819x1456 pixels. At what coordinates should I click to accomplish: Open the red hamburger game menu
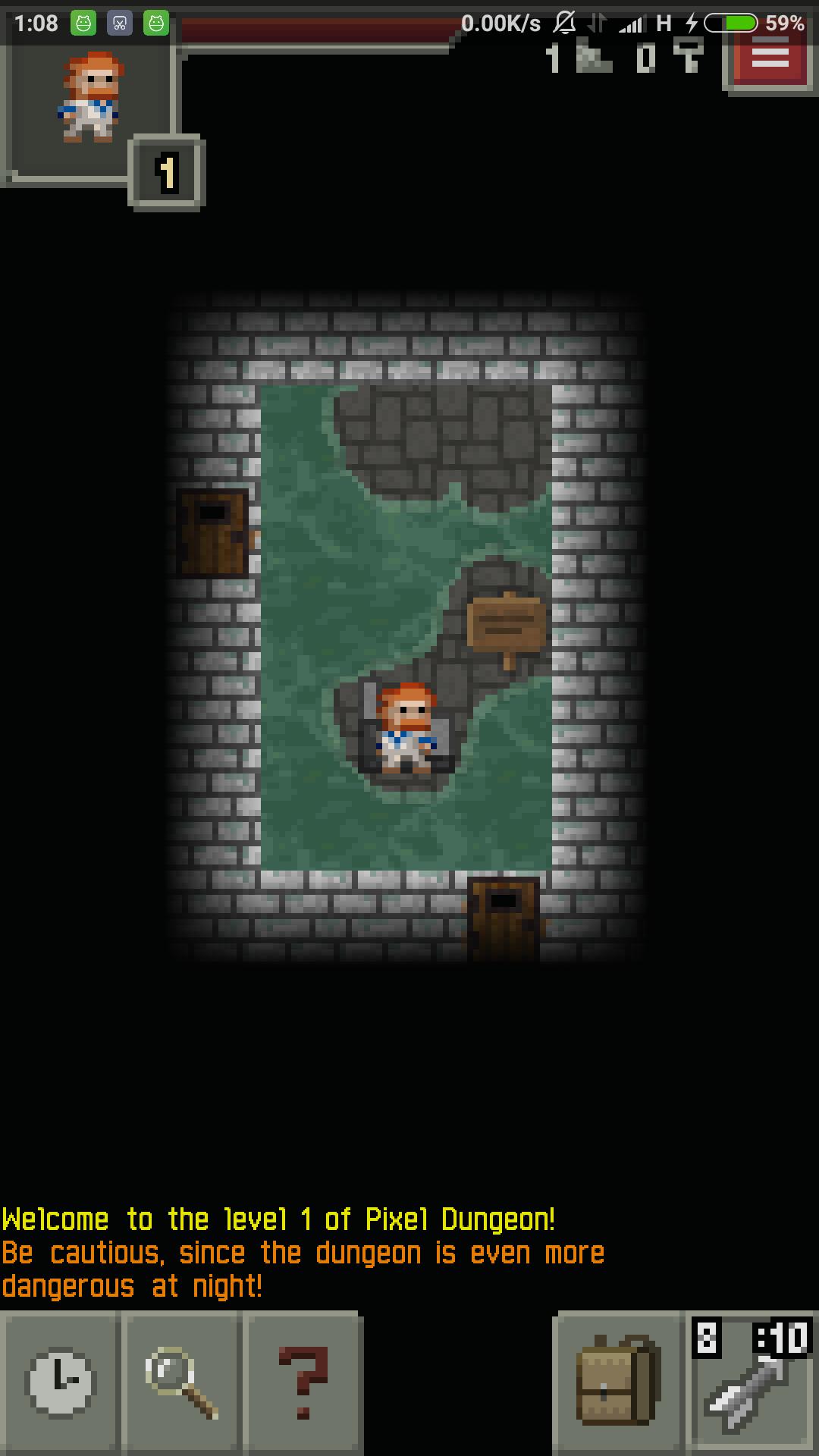coord(768,59)
